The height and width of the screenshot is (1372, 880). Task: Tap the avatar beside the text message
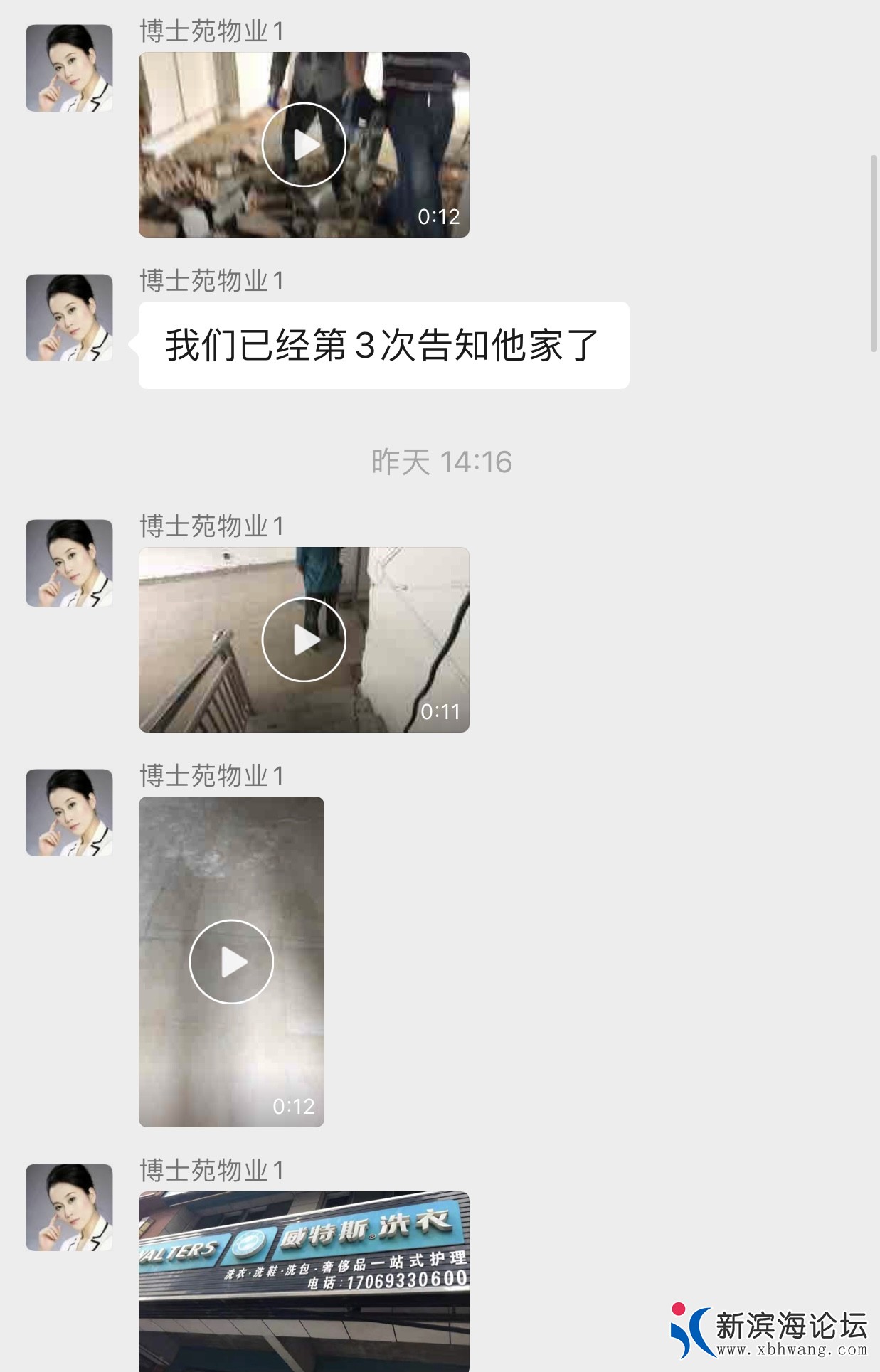coord(68,317)
